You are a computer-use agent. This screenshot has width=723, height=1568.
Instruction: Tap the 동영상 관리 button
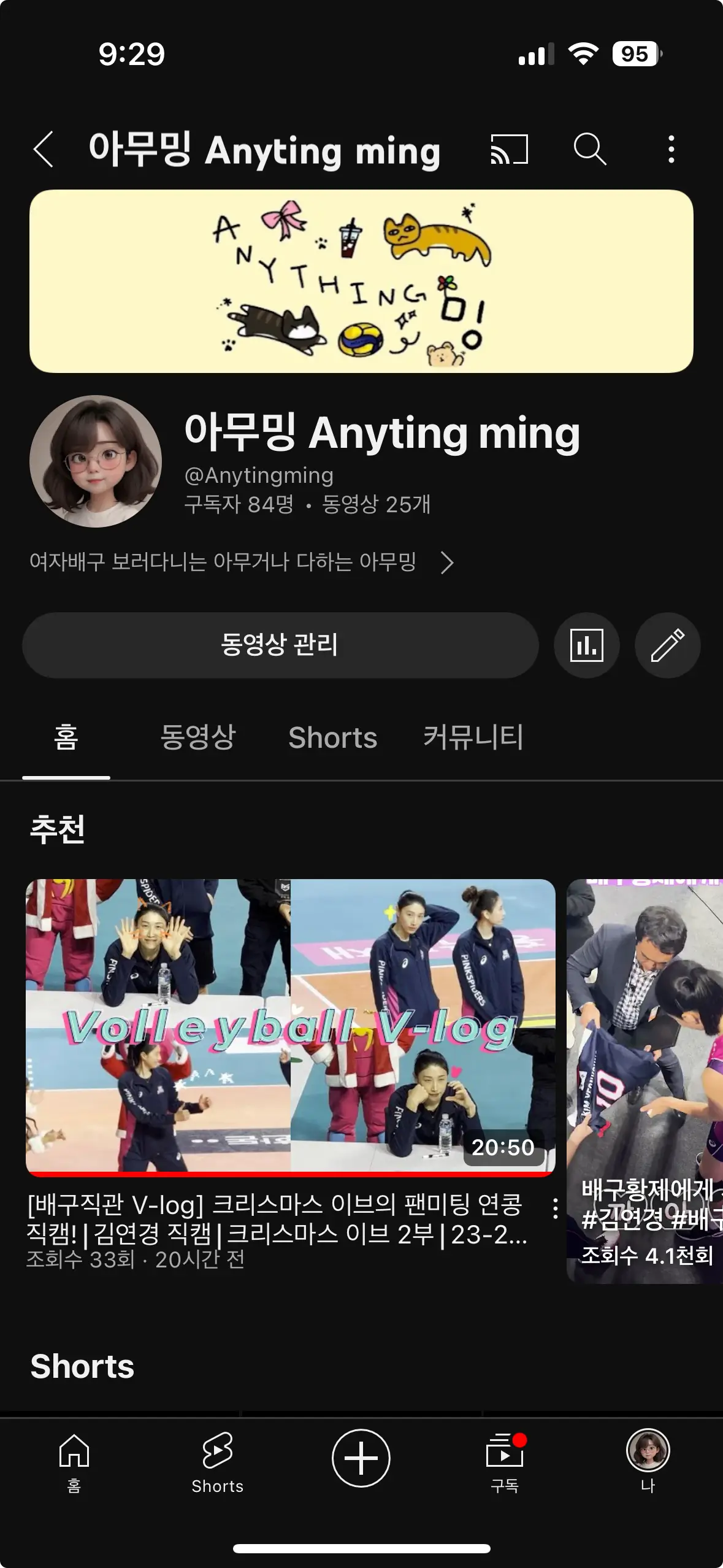pyautogui.click(x=280, y=645)
